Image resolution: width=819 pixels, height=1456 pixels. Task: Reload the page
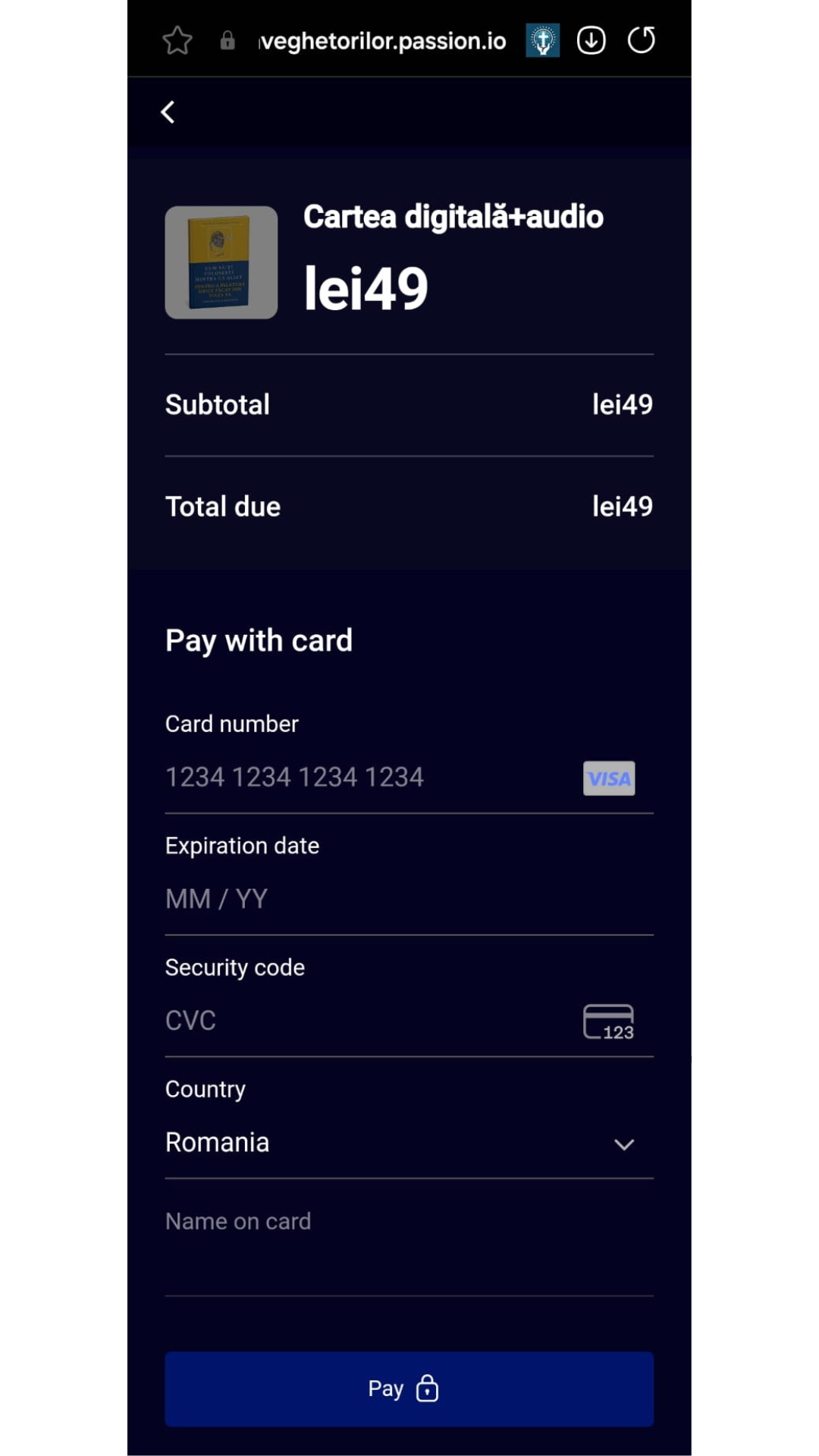click(x=642, y=40)
